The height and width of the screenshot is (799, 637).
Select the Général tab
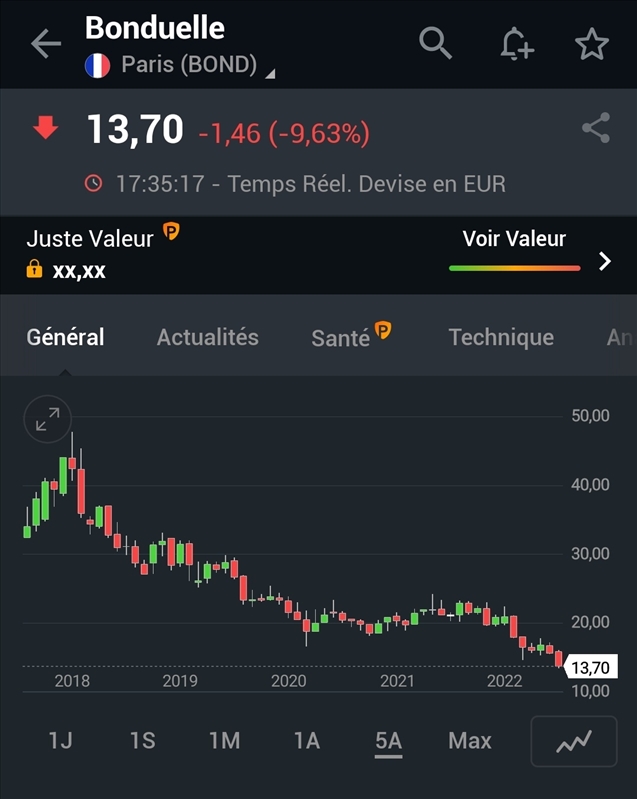[x=65, y=337]
